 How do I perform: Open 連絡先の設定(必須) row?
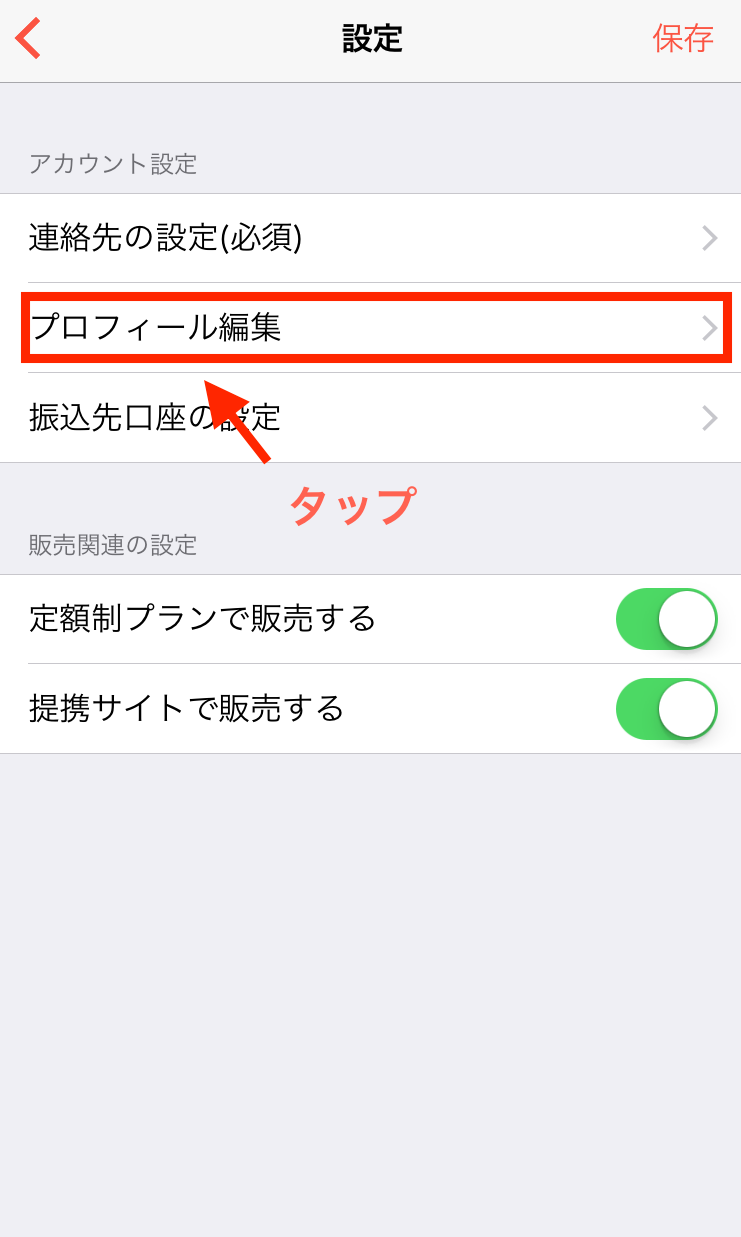[370, 238]
